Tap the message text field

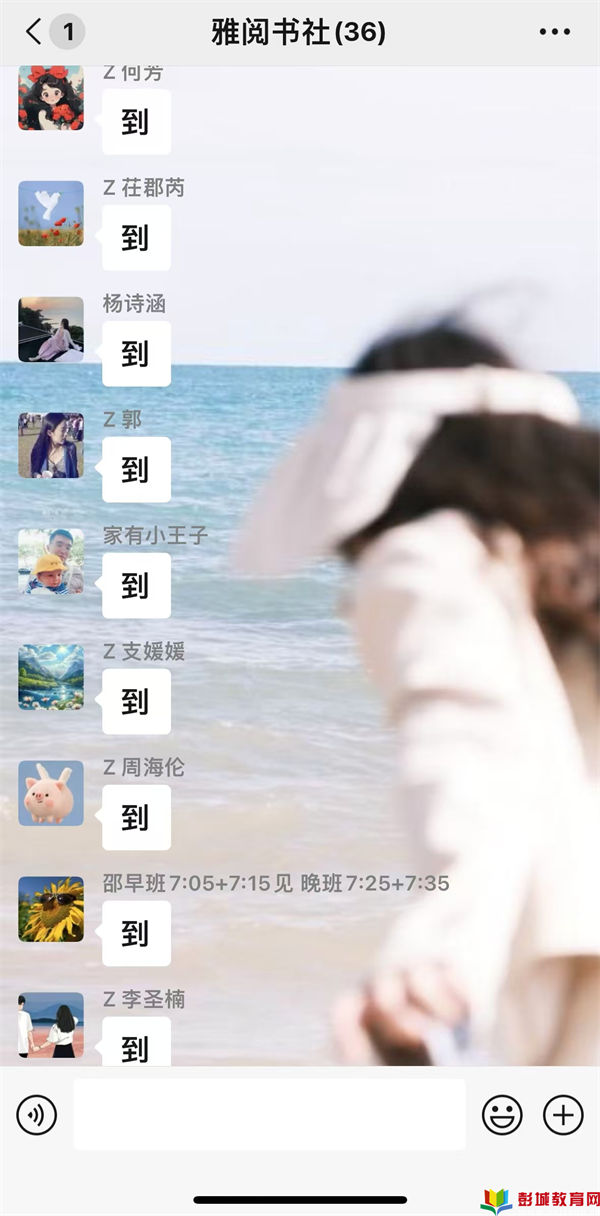click(x=269, y=1114)
